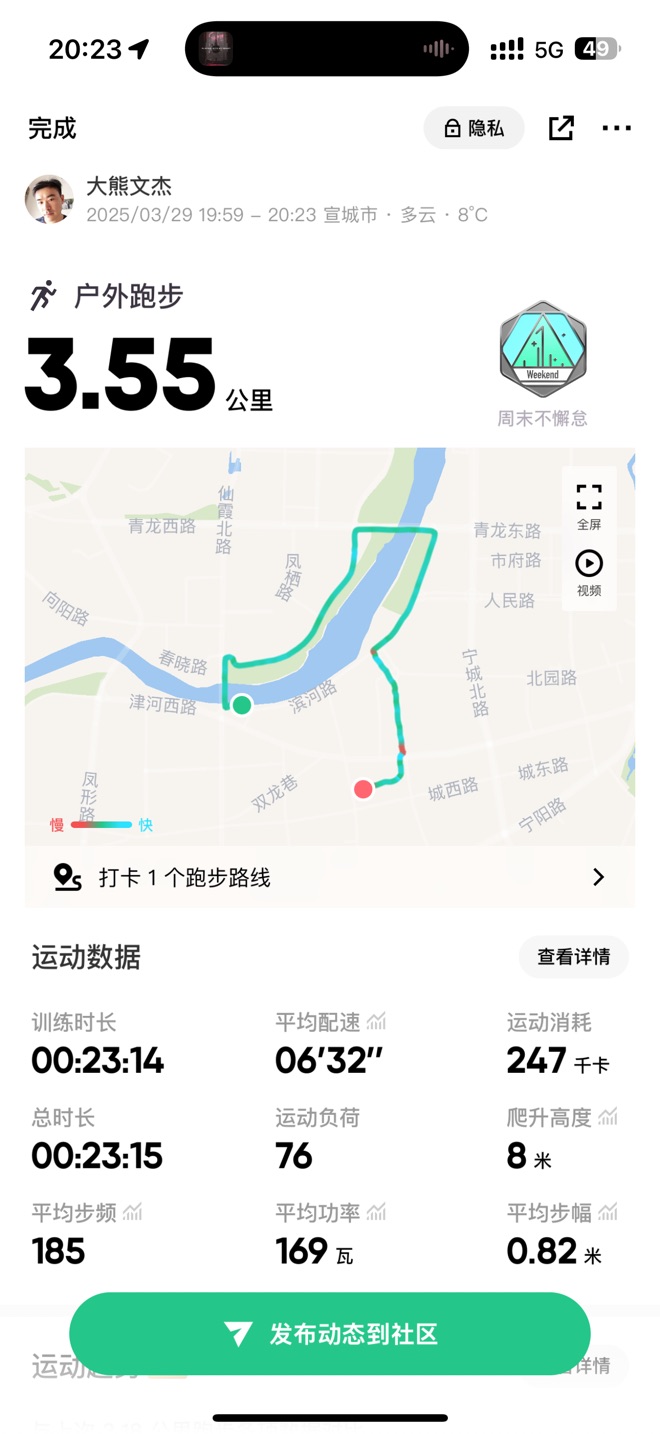Open 大熊文杰's profile avatar
660x1434 pixels.
pos(49,200)
